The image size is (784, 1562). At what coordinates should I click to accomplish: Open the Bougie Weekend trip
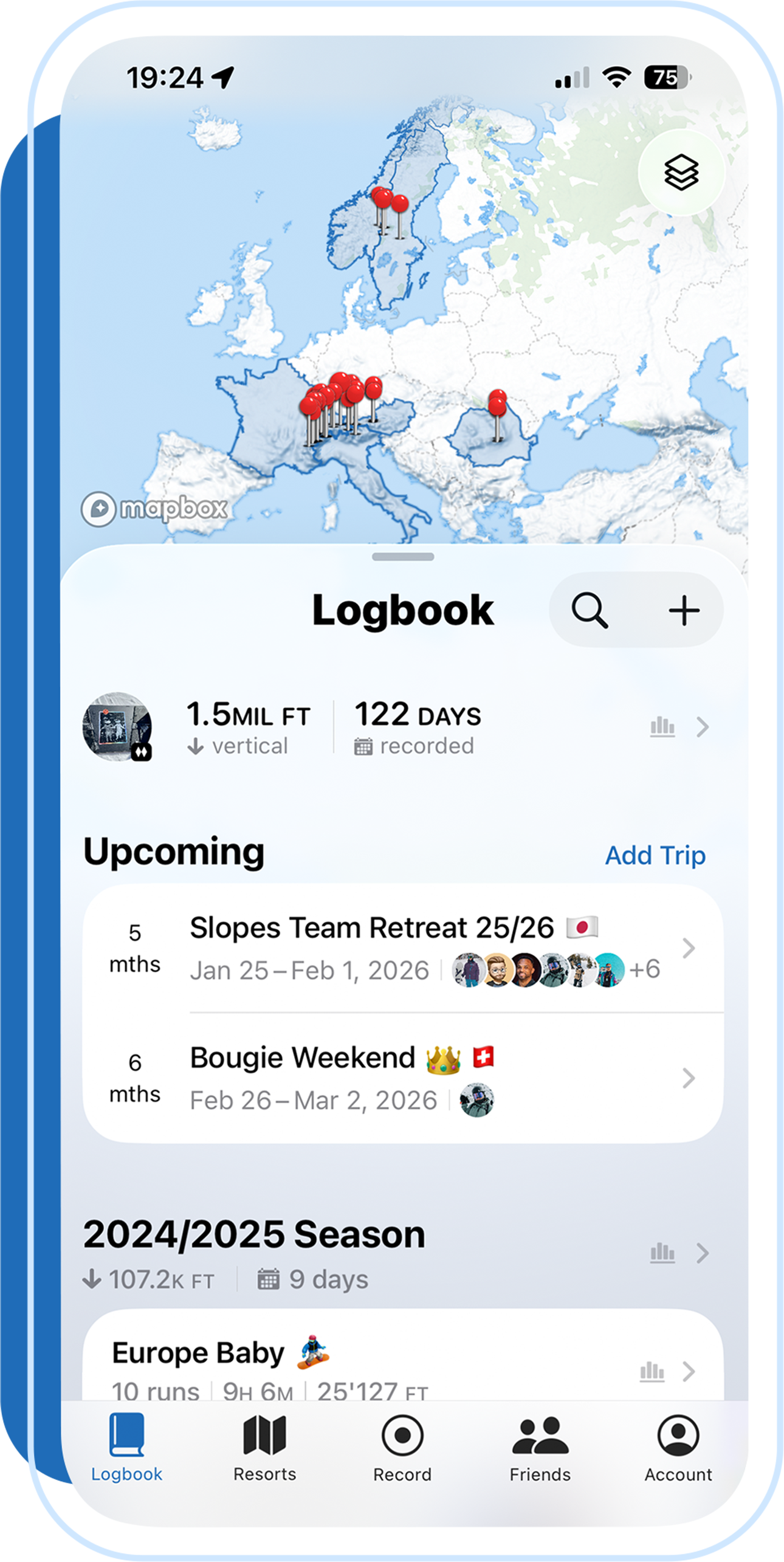point(401,1078)
